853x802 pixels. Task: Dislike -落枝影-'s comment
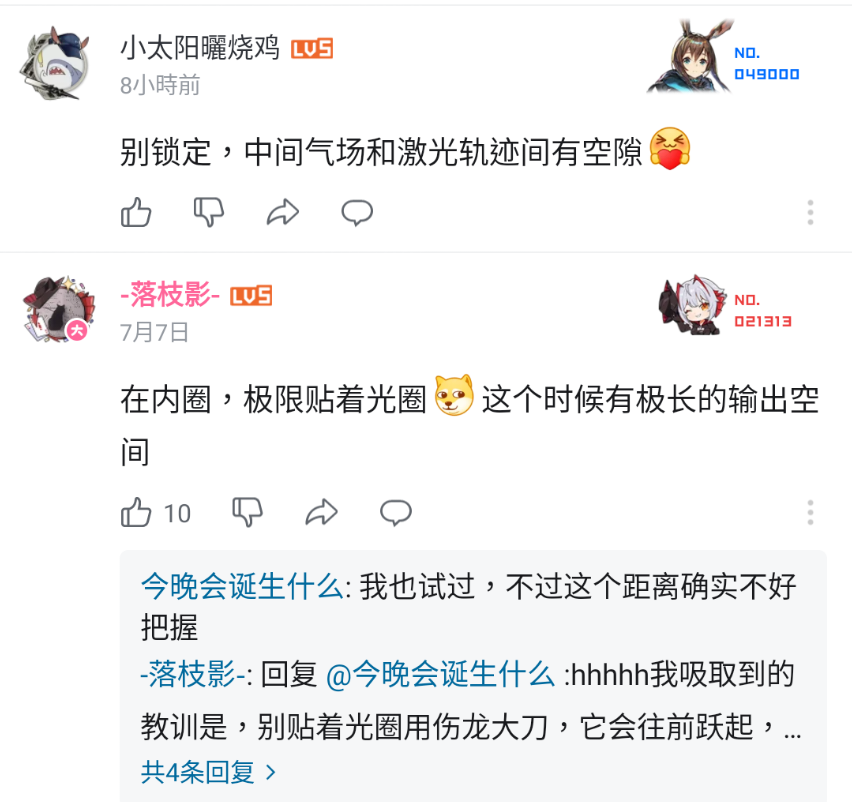click(247, 513)
